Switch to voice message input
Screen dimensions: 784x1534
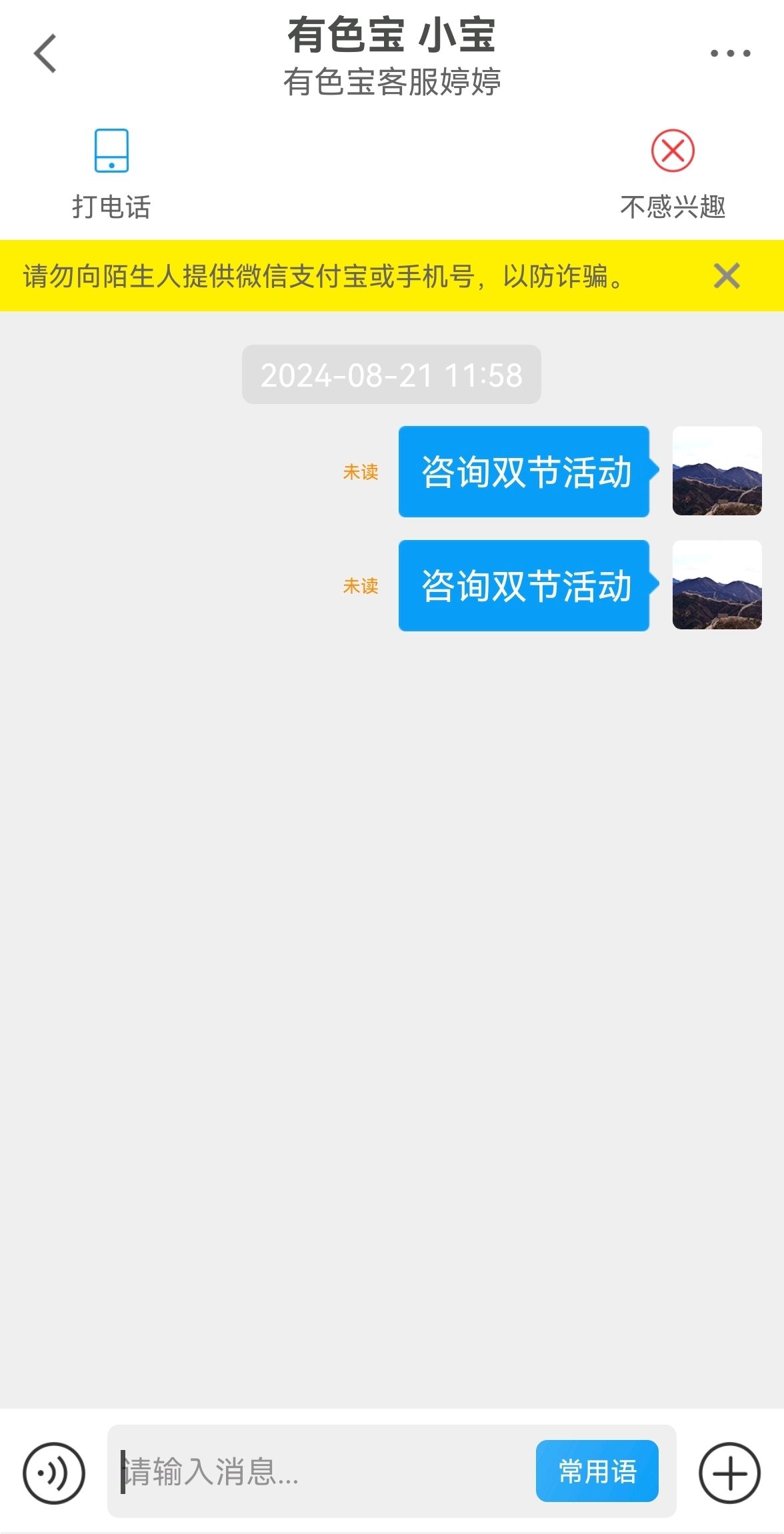click(54, 1473)
